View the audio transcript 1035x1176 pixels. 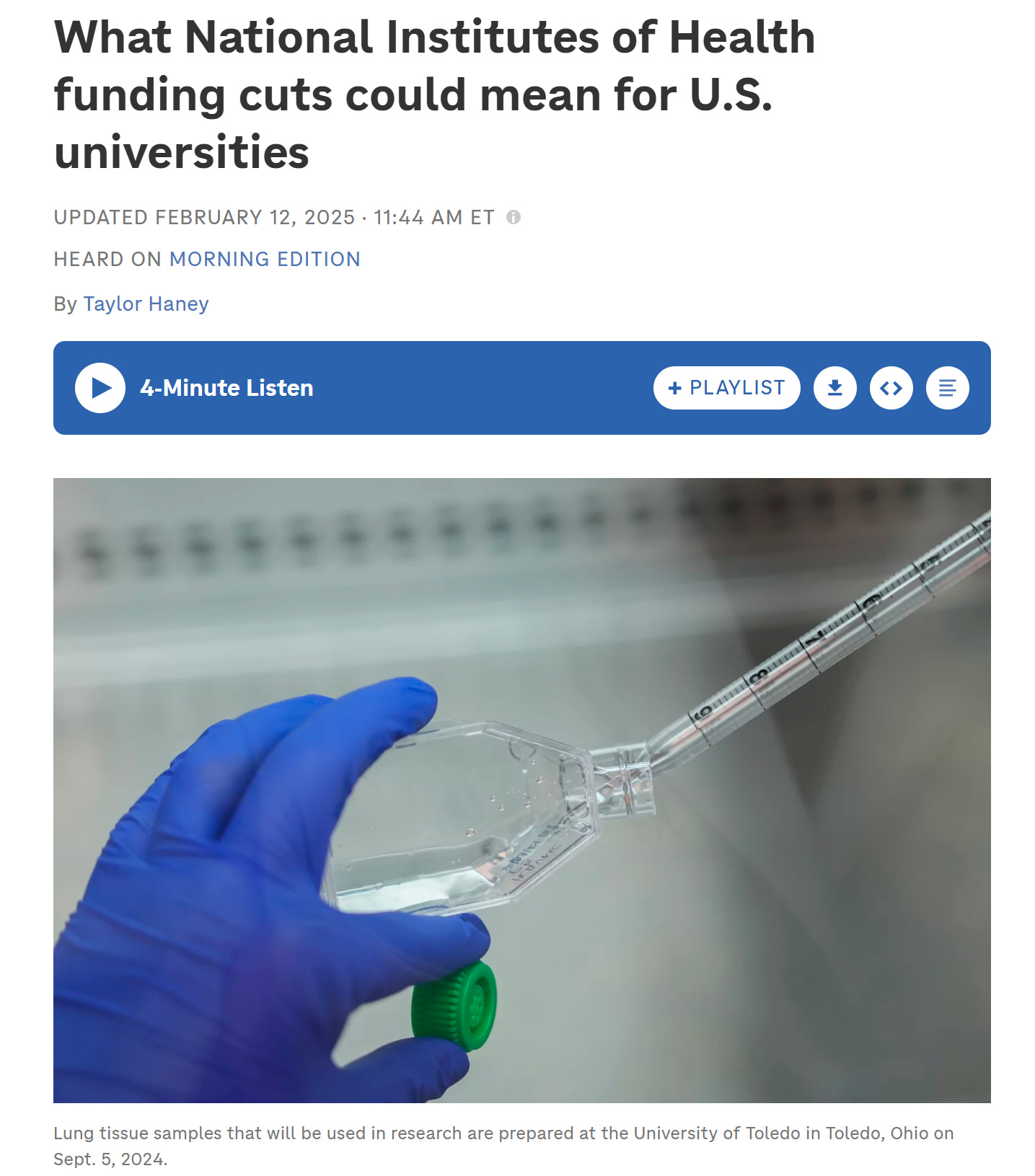[947, 388]
